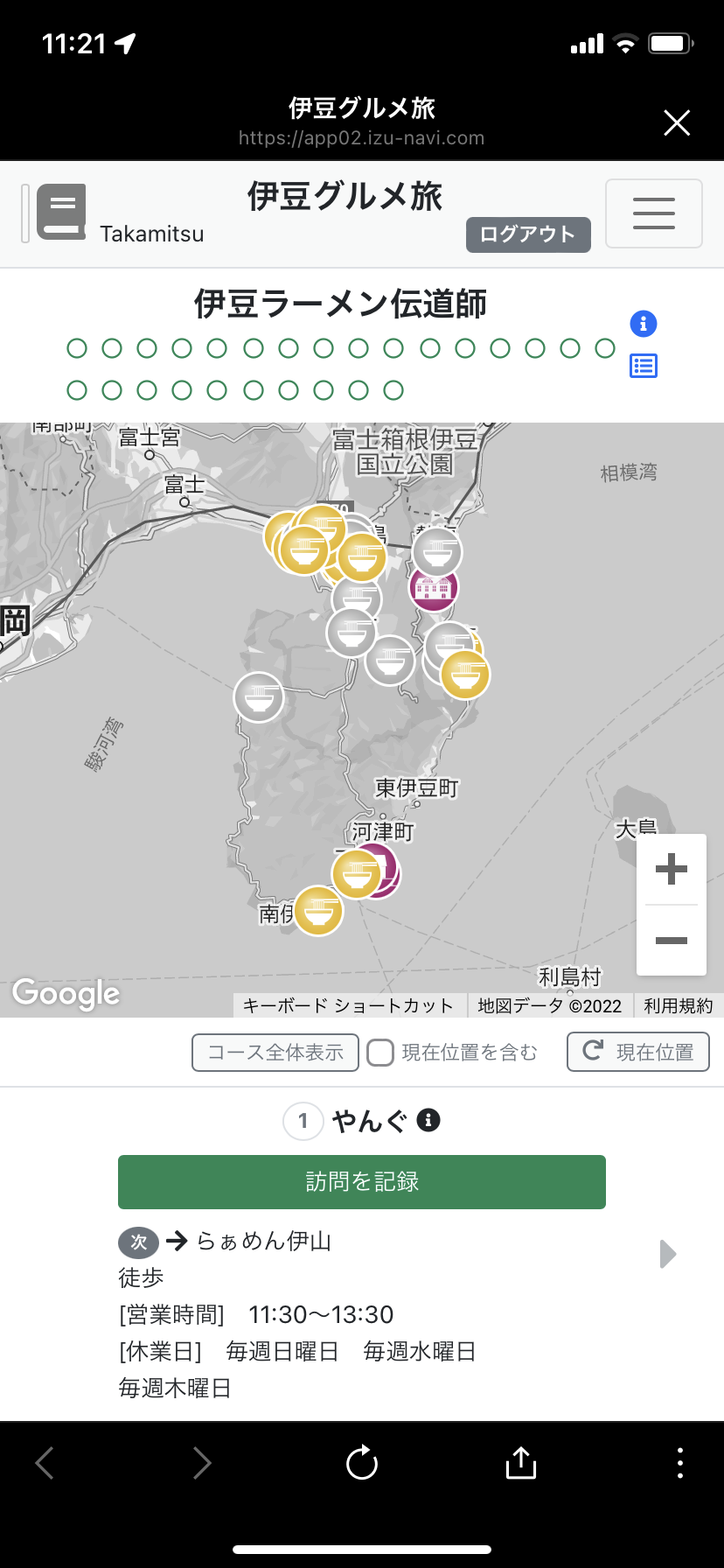Select the ramen marker near 南伊豆
This screenshot has height=1568, width=724.
coord(318,911)
